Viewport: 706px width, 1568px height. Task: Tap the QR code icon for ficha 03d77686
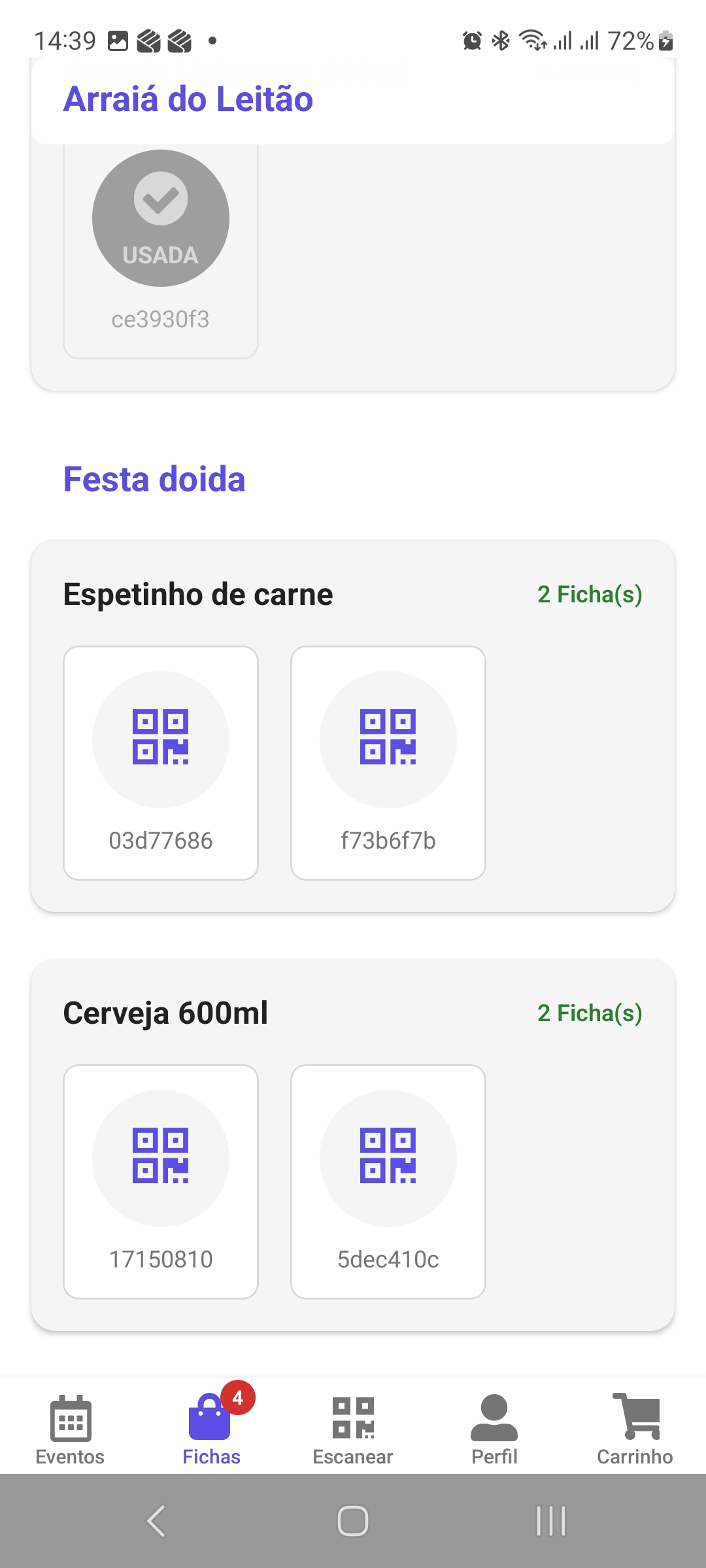point(161,738)
